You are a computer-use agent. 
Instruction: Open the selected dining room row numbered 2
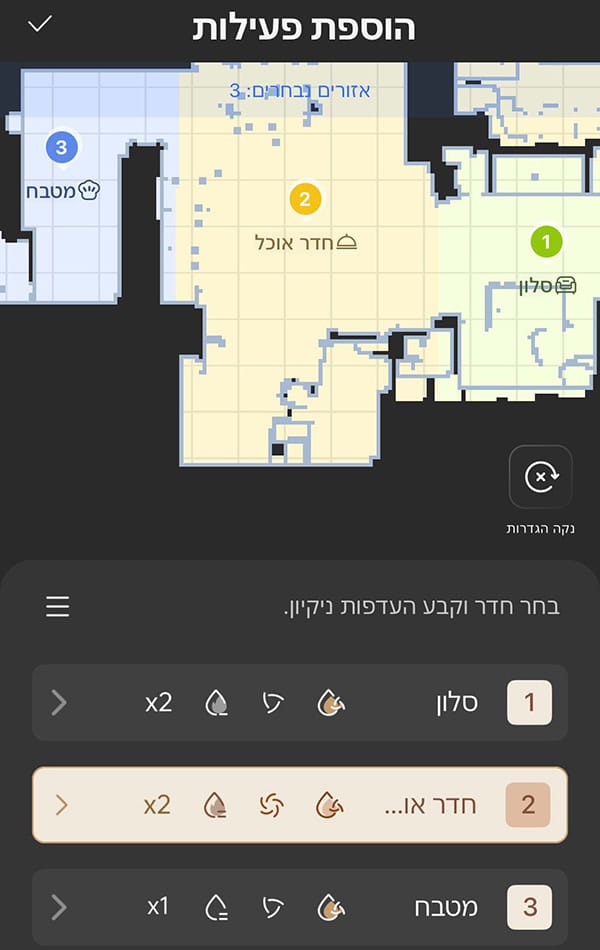pyautogui.click(x=300, y=805)
